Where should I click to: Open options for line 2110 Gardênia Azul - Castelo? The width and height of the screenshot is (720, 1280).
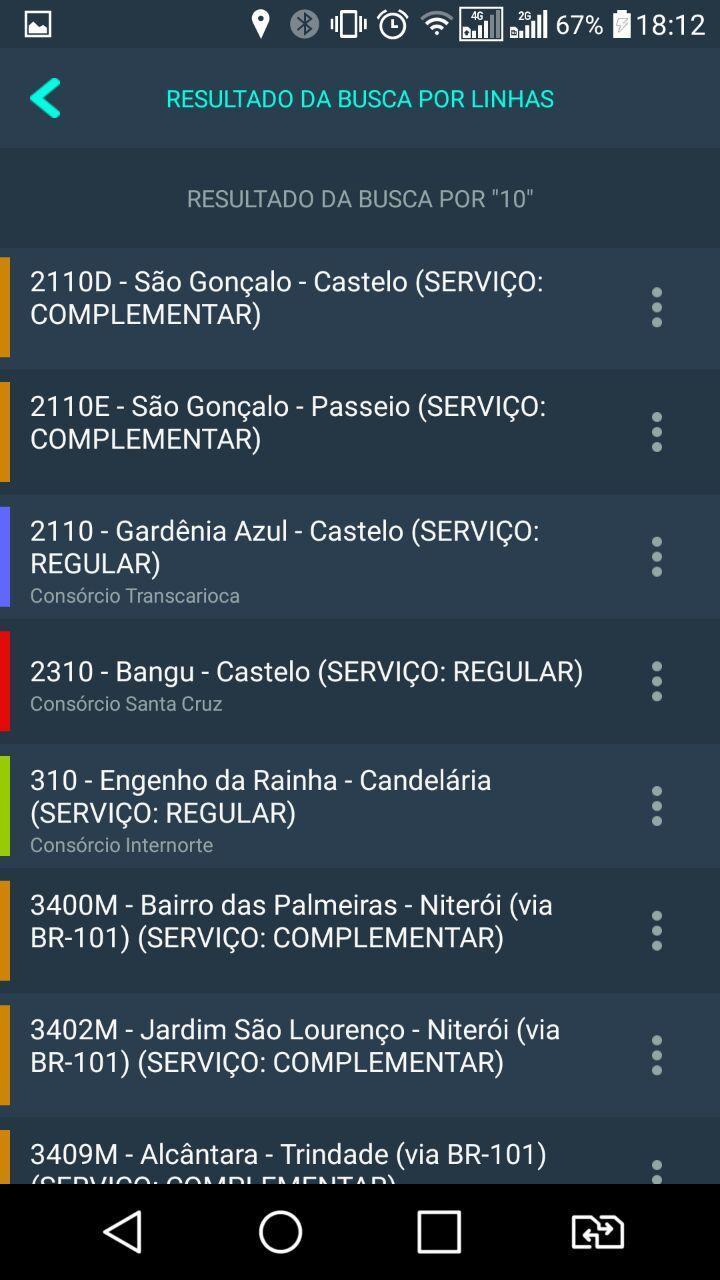[657, 556]
